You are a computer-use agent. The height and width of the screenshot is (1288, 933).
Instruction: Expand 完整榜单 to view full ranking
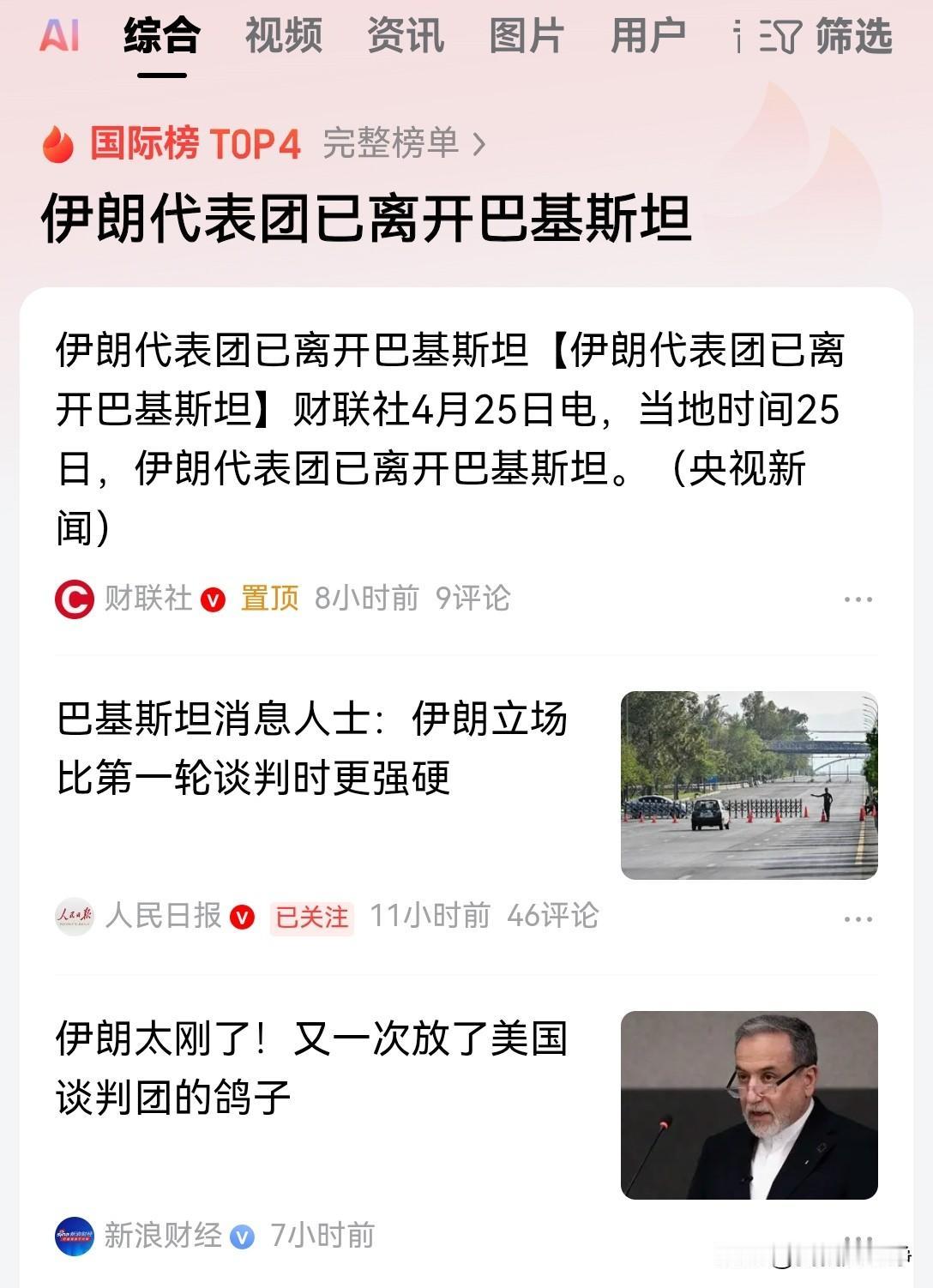[394, 144]
